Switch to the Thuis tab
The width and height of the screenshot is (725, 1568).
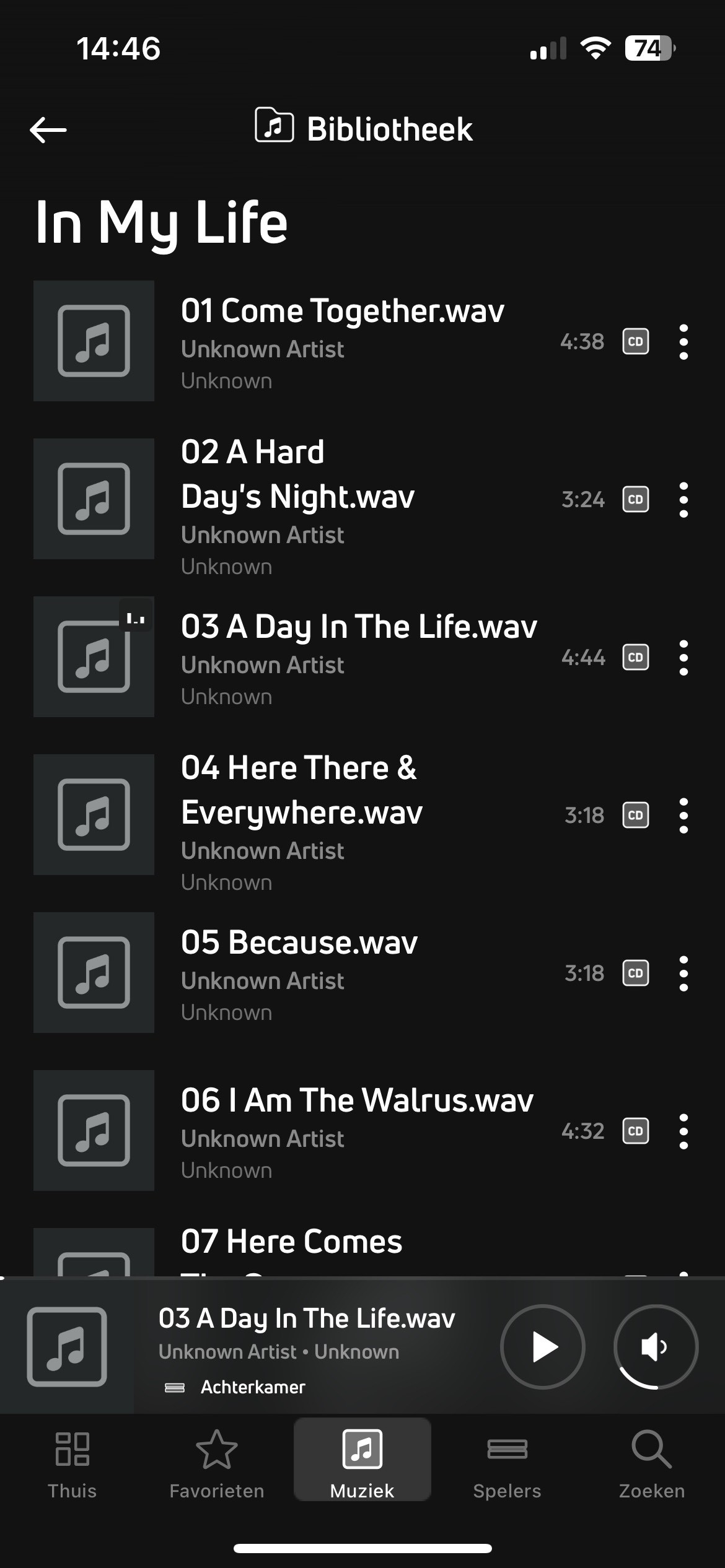point(72,1465)
